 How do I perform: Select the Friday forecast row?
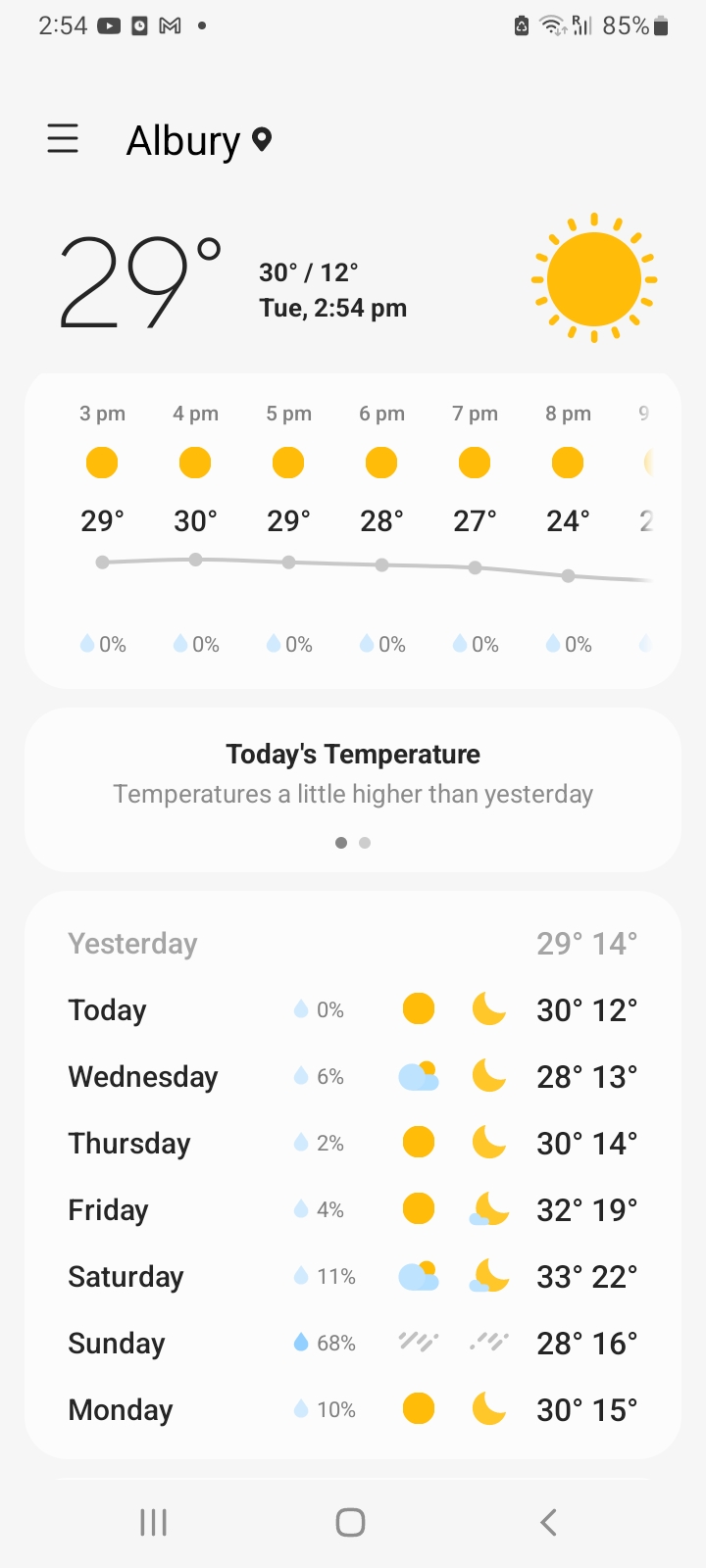click(x=353, y=1210)
